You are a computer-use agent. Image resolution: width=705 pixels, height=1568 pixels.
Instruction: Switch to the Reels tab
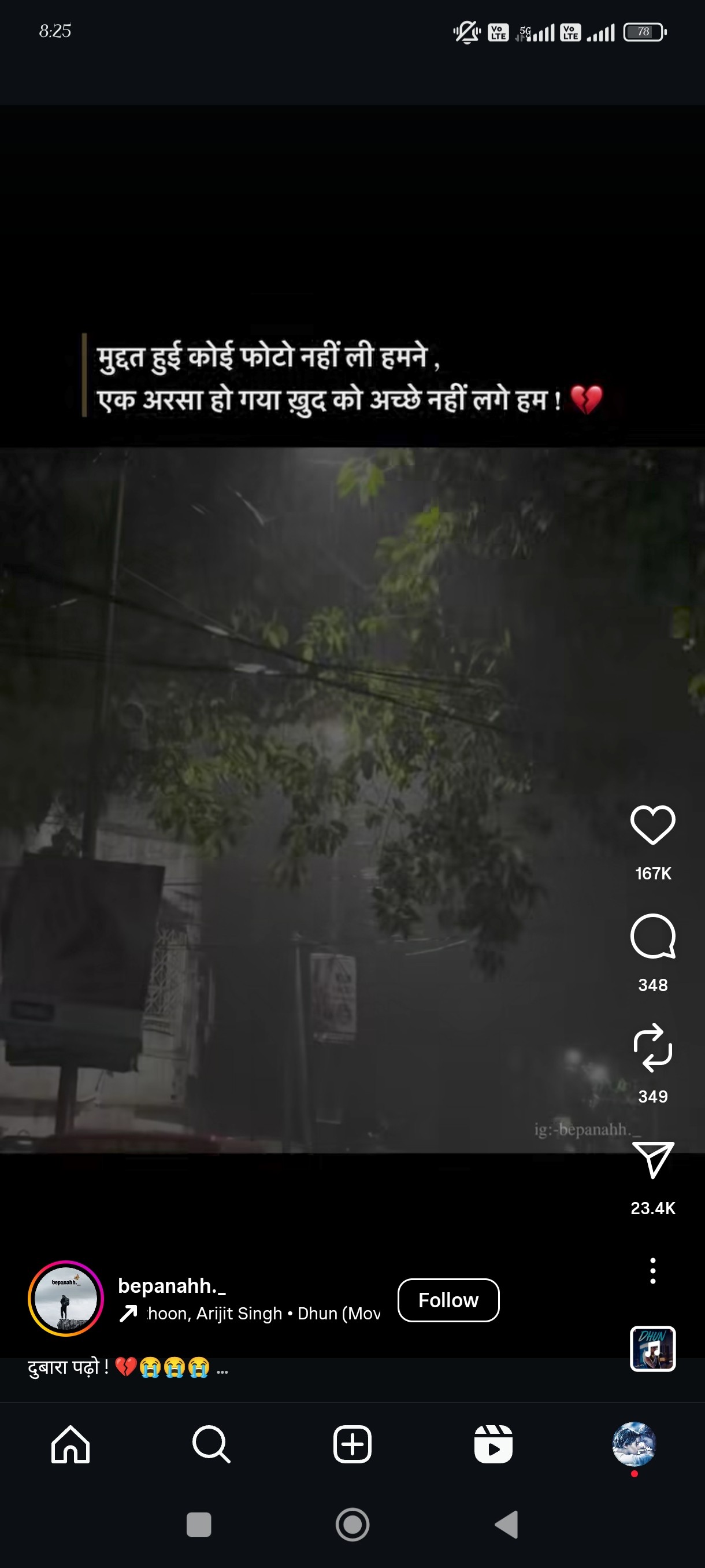point(493,1444)
